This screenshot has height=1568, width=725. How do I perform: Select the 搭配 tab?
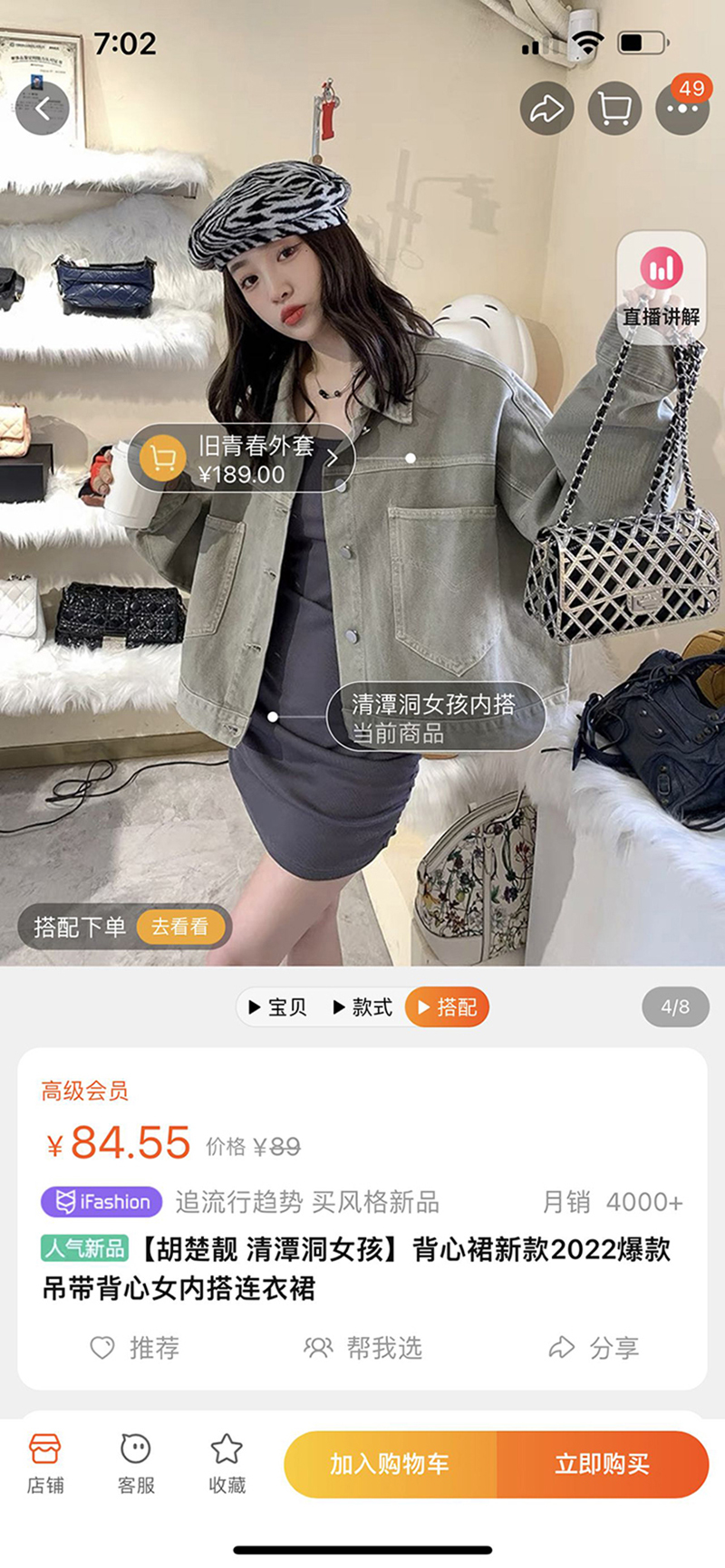[x=447, y=1007]
